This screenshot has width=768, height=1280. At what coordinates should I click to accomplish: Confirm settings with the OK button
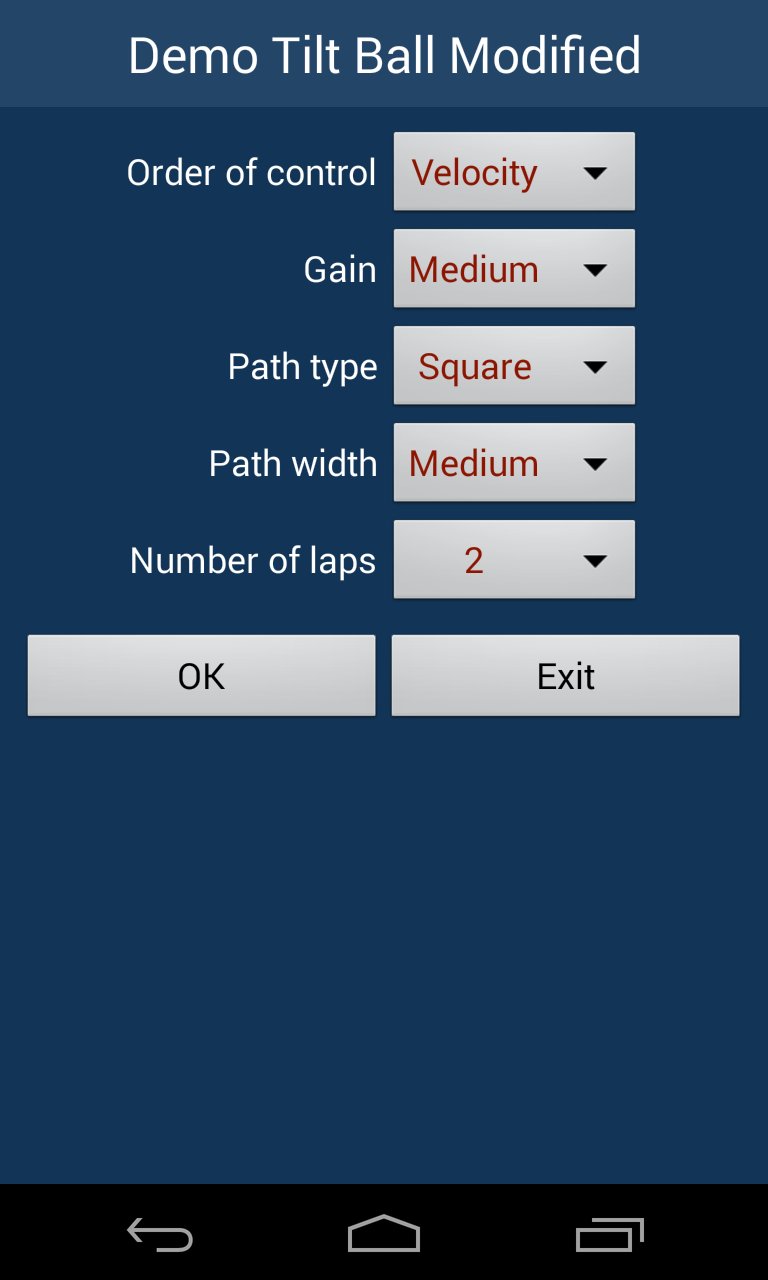(201, 676)
